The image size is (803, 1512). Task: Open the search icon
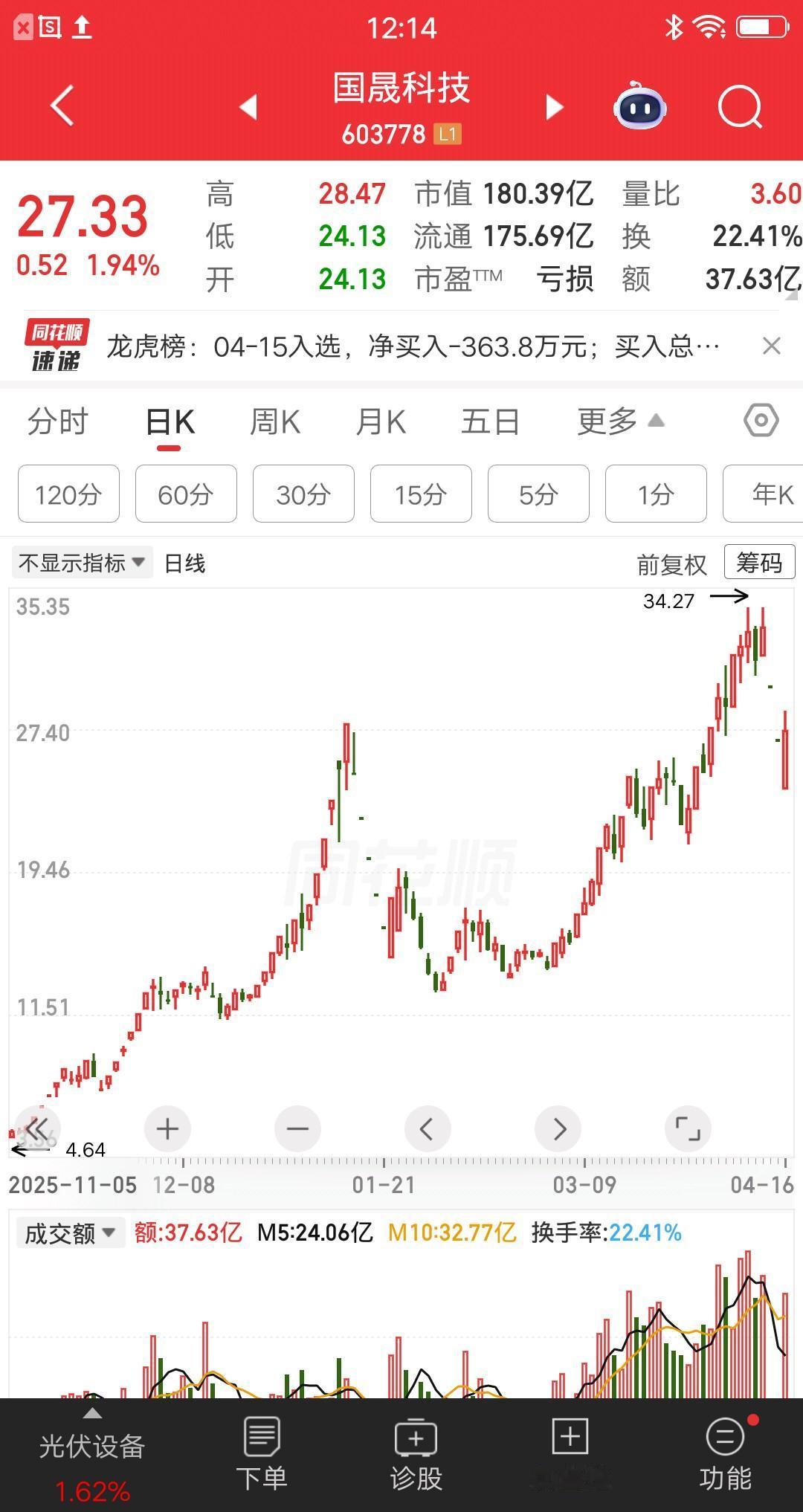point(736,106)
